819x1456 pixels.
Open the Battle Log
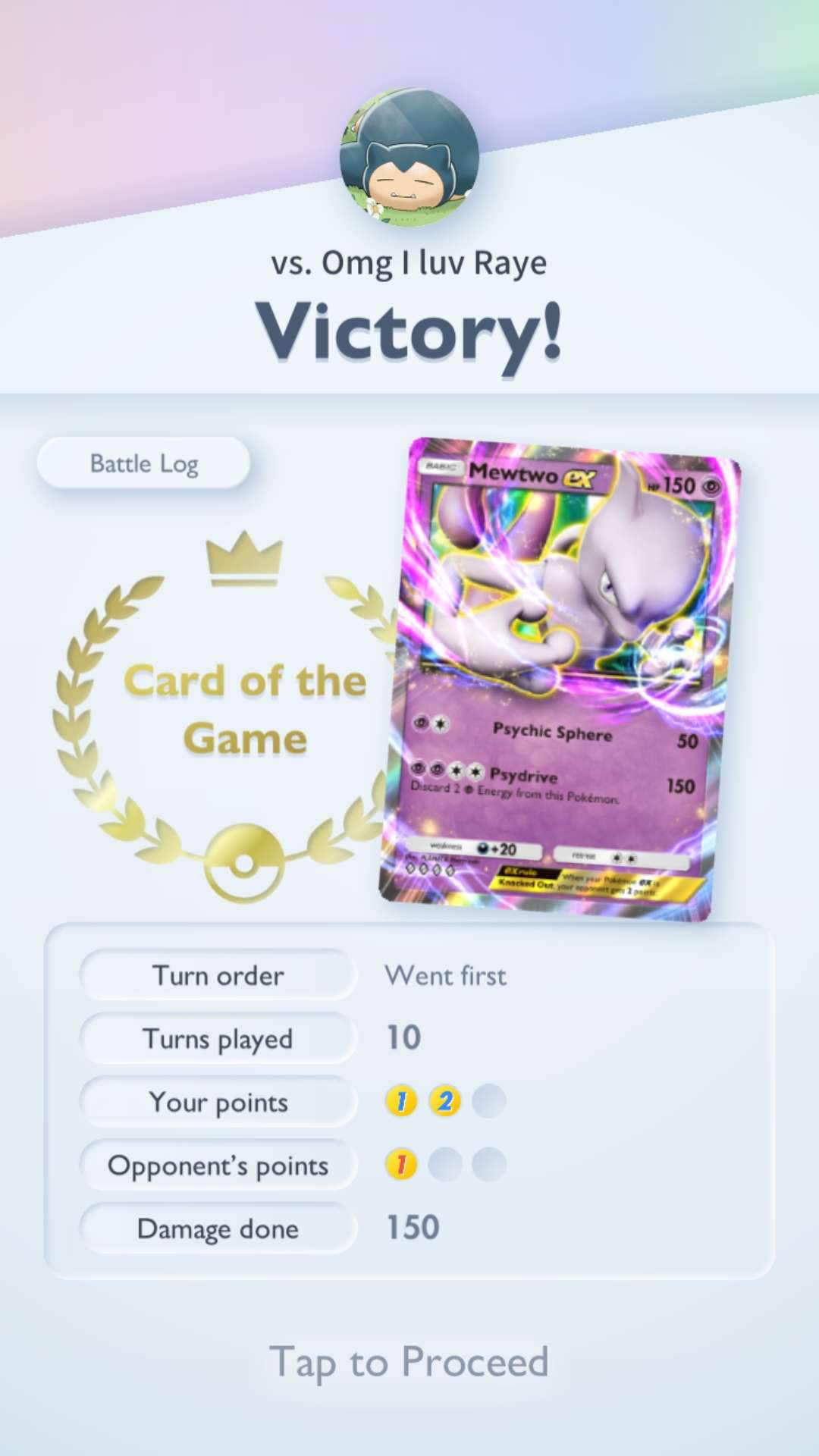click(144, 463)
